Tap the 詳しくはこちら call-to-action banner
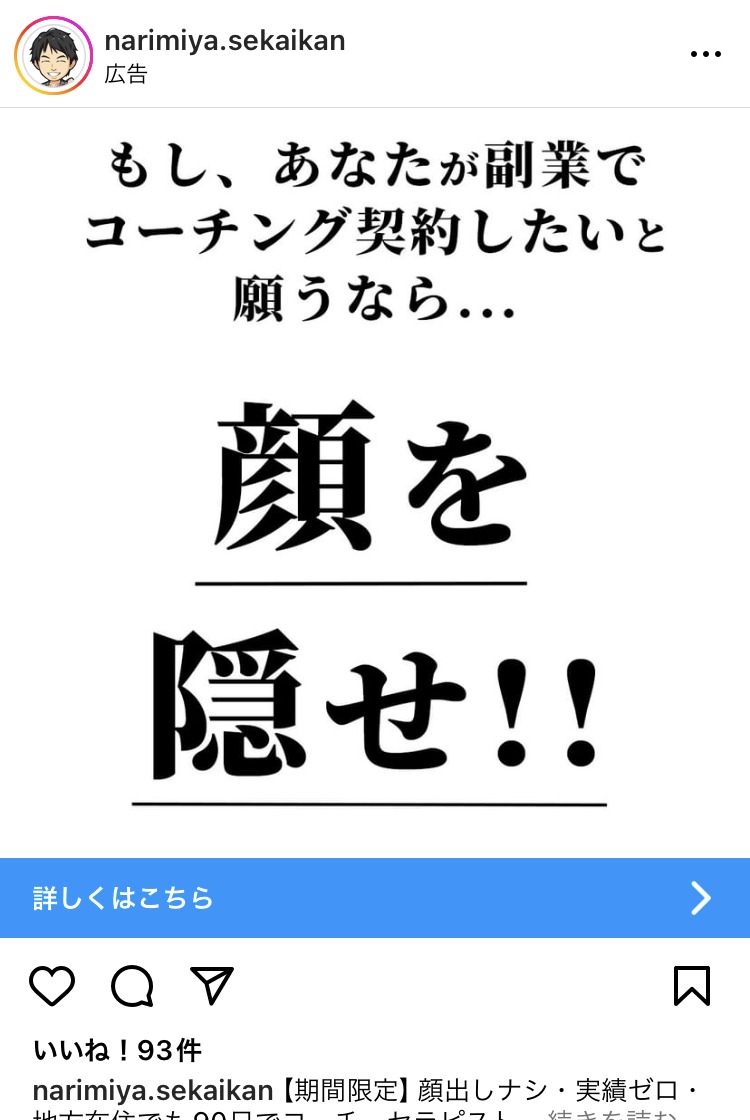 [x=375, y=898]
